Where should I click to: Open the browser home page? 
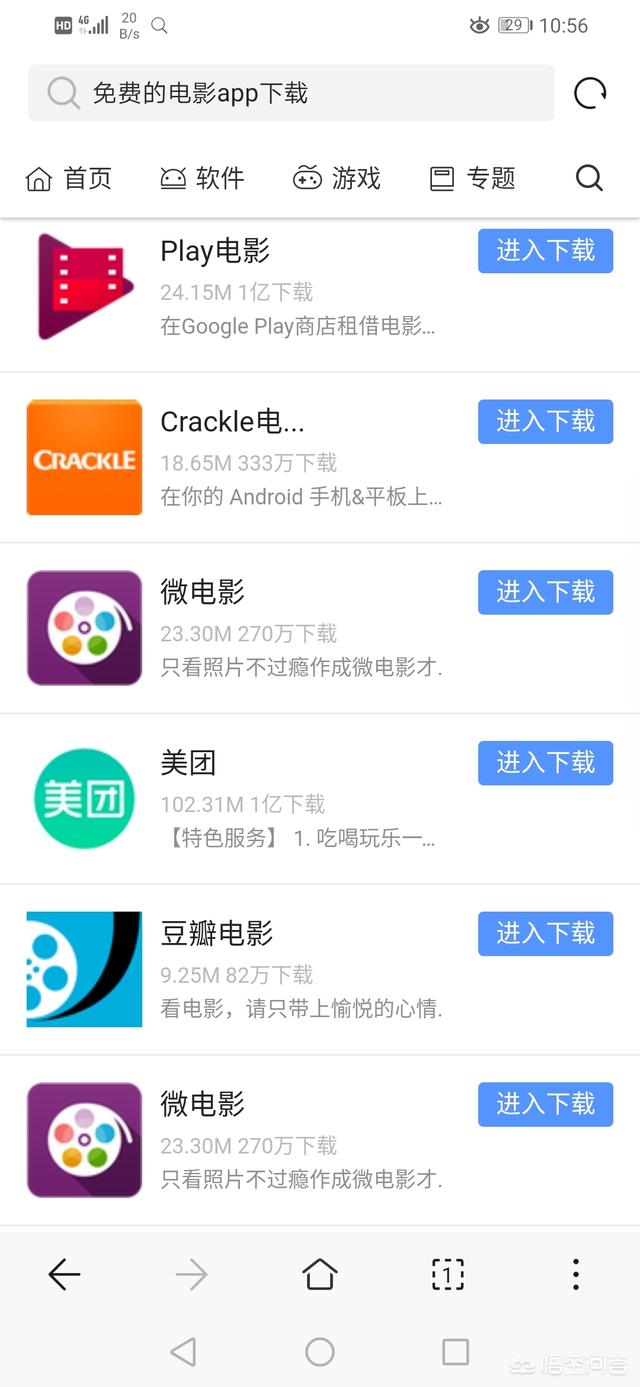[319, 1274]
